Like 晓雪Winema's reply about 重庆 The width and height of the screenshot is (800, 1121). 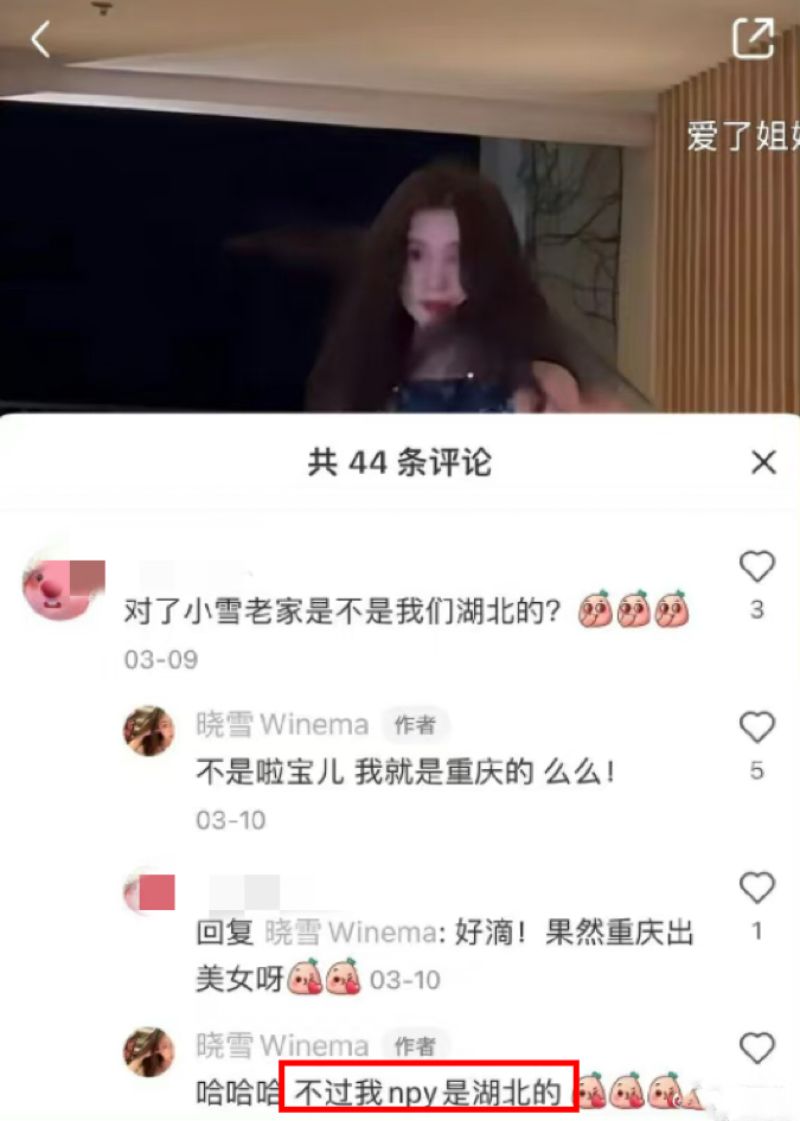tap(757, 727)
